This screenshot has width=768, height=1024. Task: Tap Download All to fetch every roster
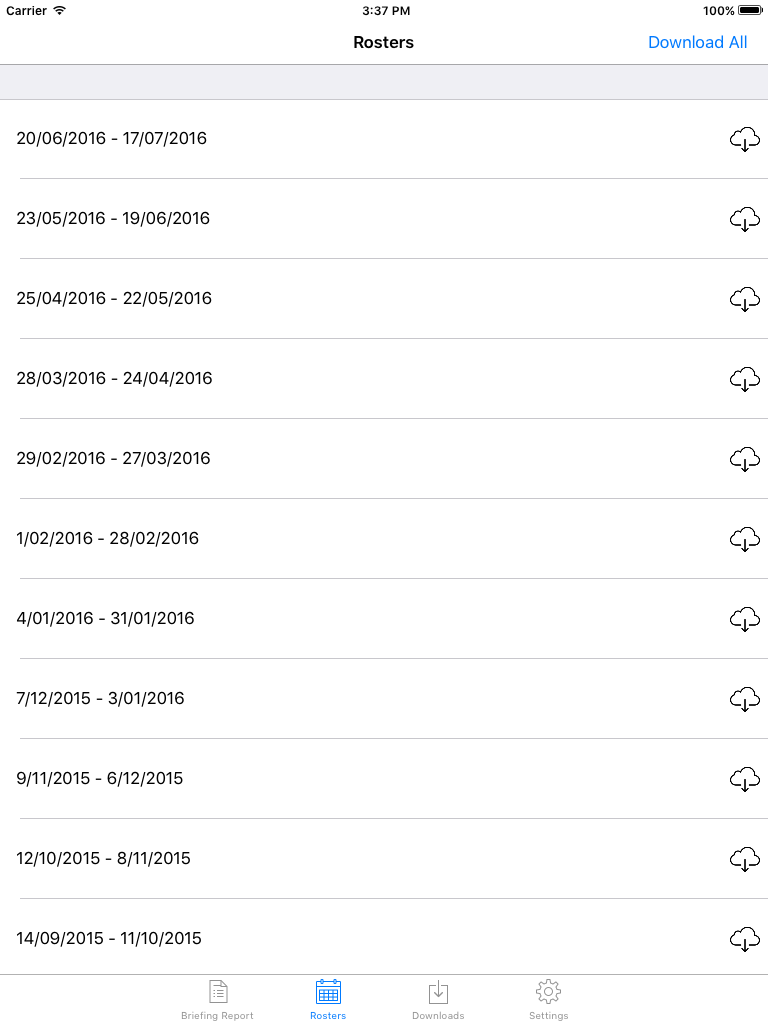pyautogui.click(x=697, y=42)
